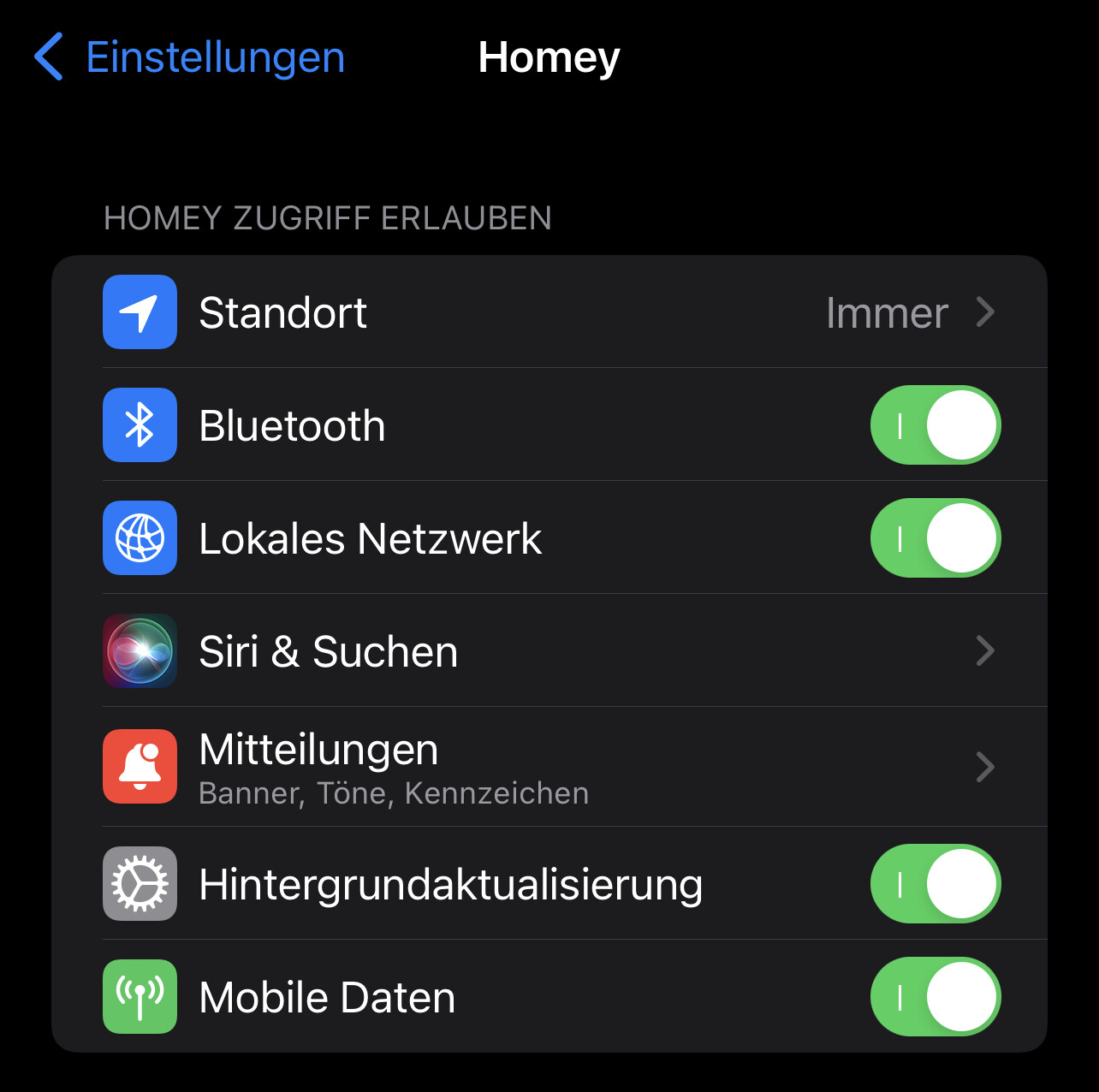Open Standort location access settings
The image size is (1099, 1092).
point(548,312)
